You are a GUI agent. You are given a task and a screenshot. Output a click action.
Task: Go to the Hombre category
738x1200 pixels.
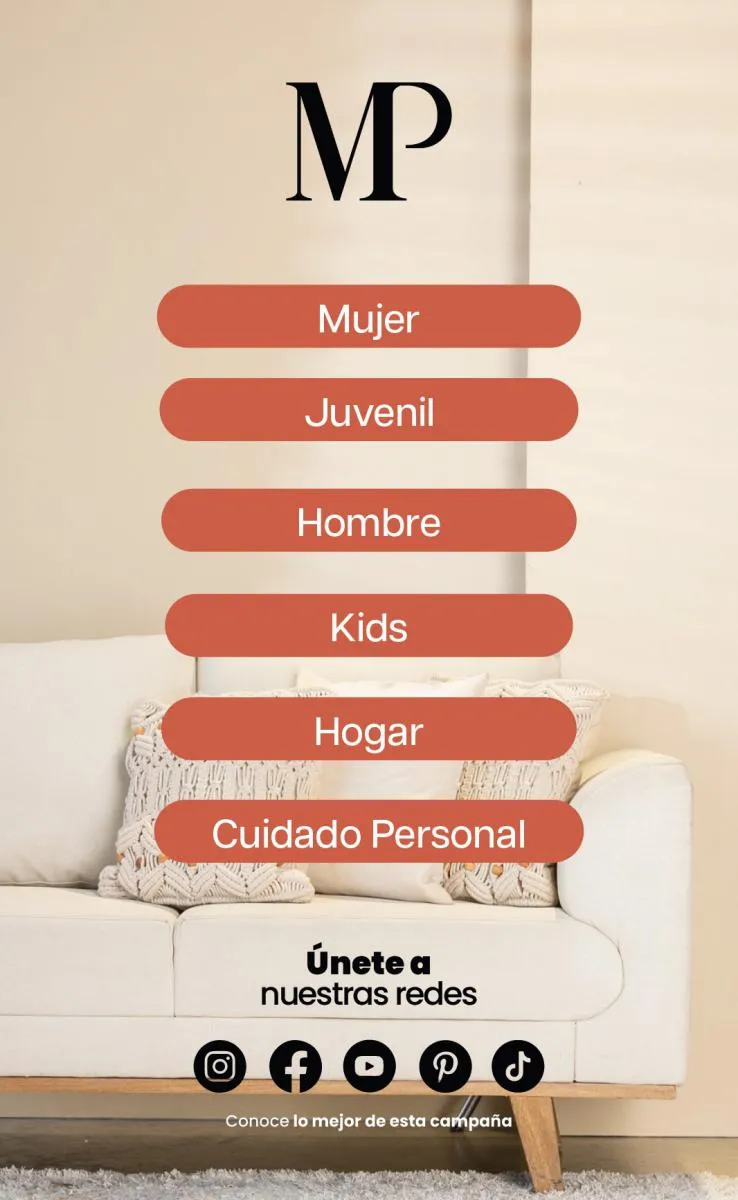click(369, 520)
